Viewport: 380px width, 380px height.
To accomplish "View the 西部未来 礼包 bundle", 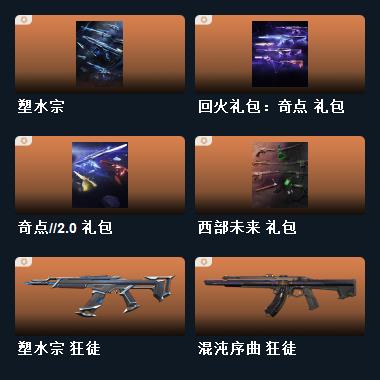I will pyautogui.click(x=280, y=175).
